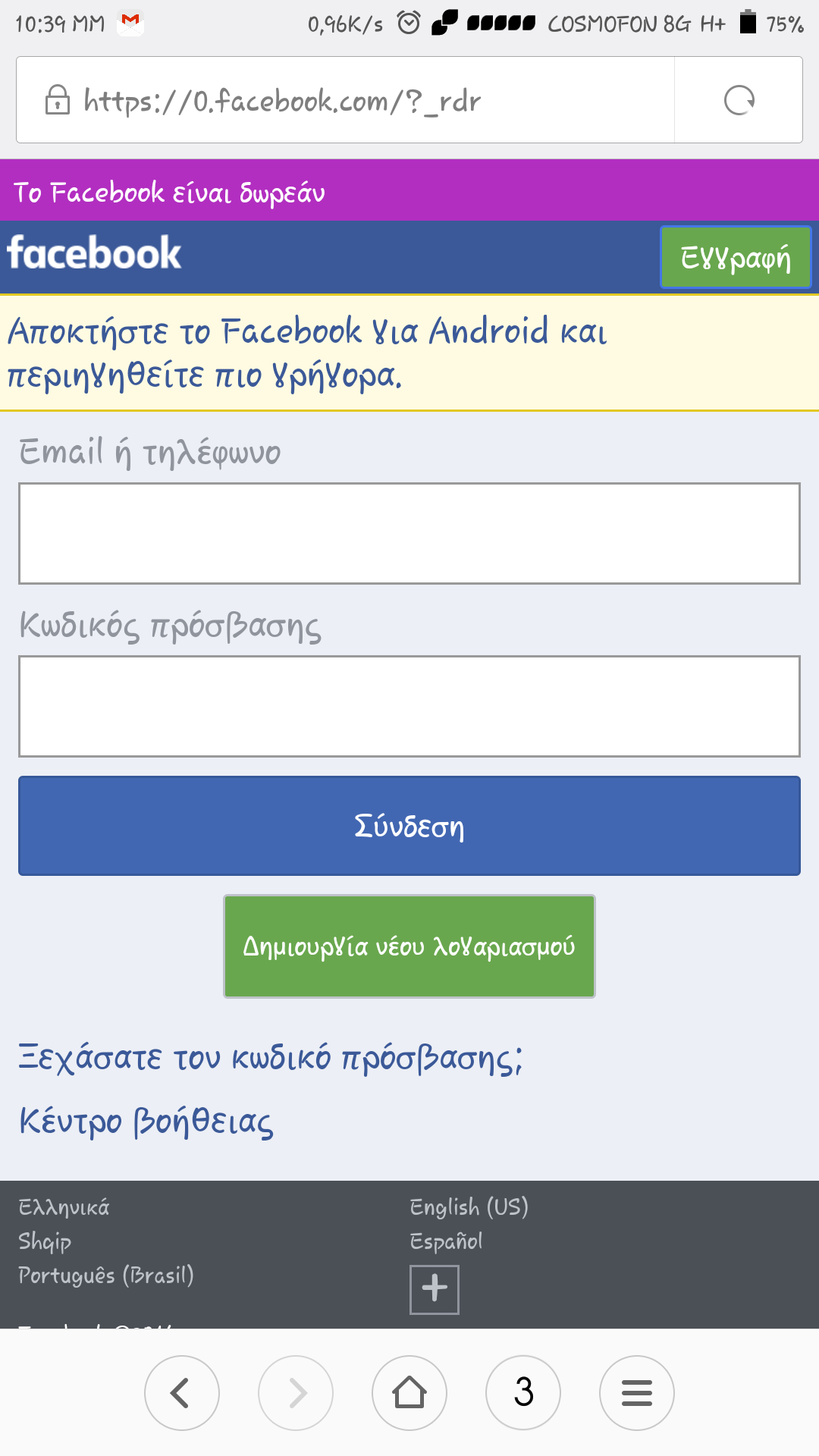Switch language to English (US)
This screenshot has height=1456, width=819.
point(469,1207)
